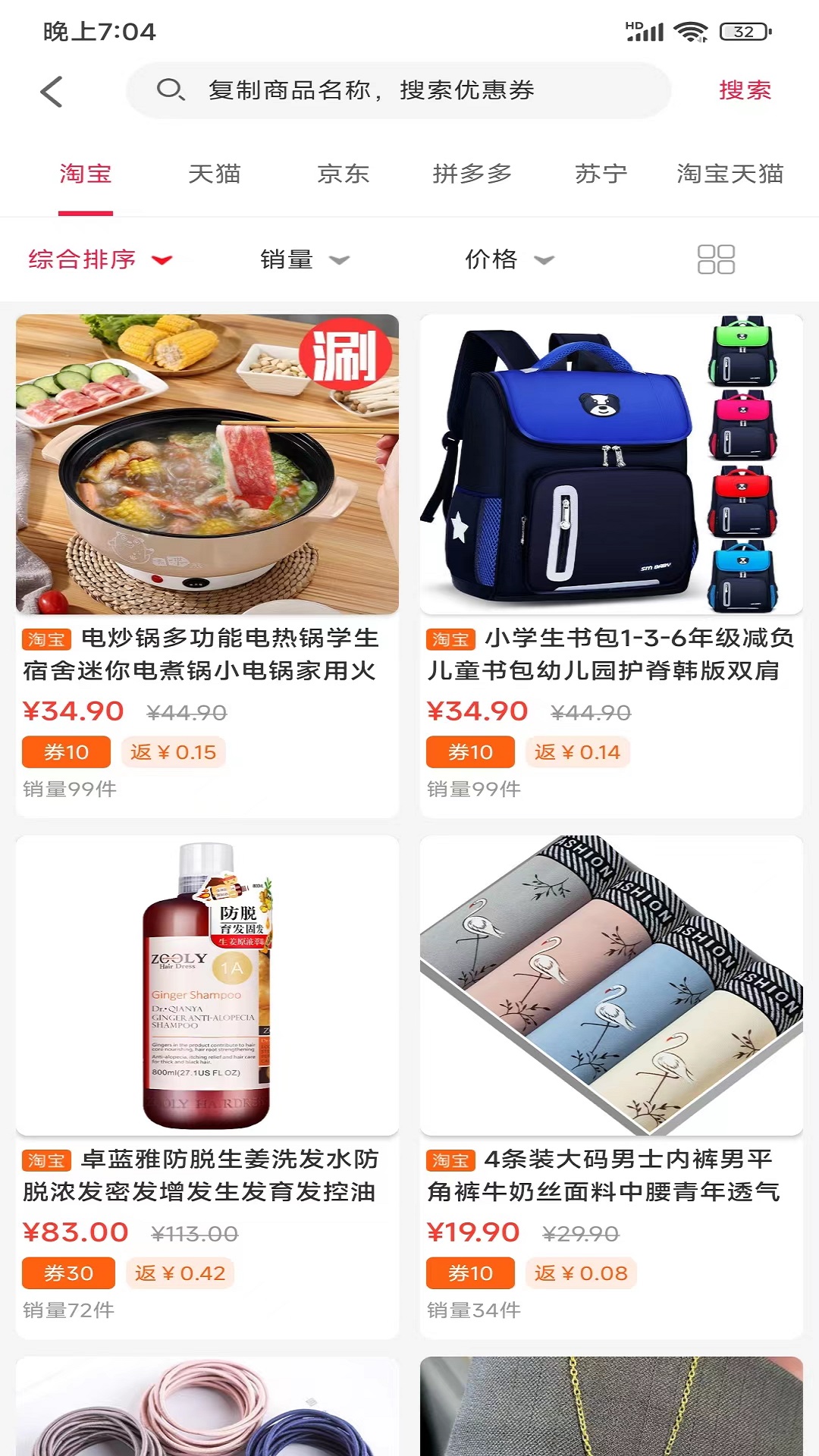Switch to grid layout view icon
The height and width of the screenshot is (1456, 819).
(x=717, y=260)
